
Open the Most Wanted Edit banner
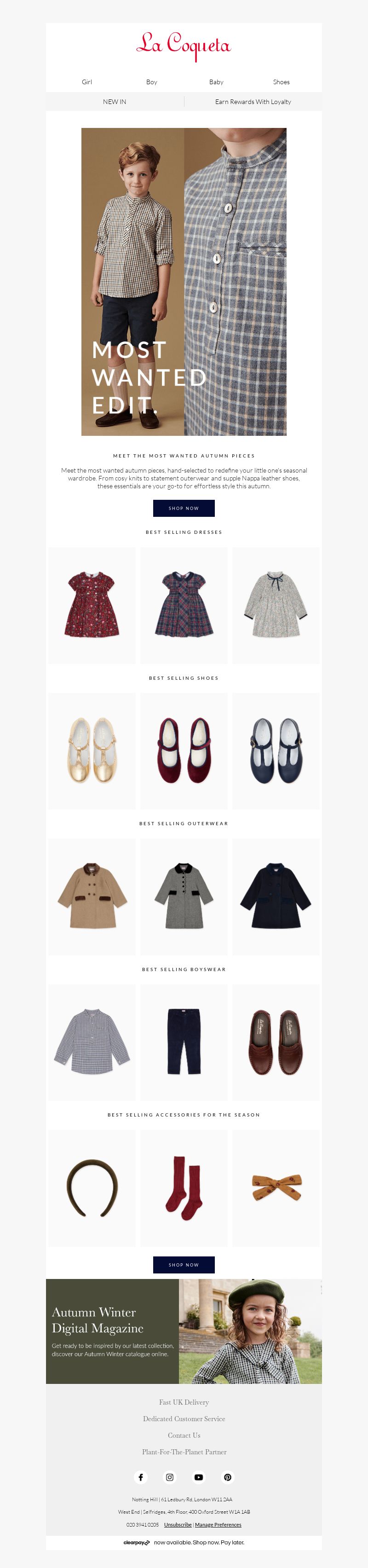tap(184, 281)
